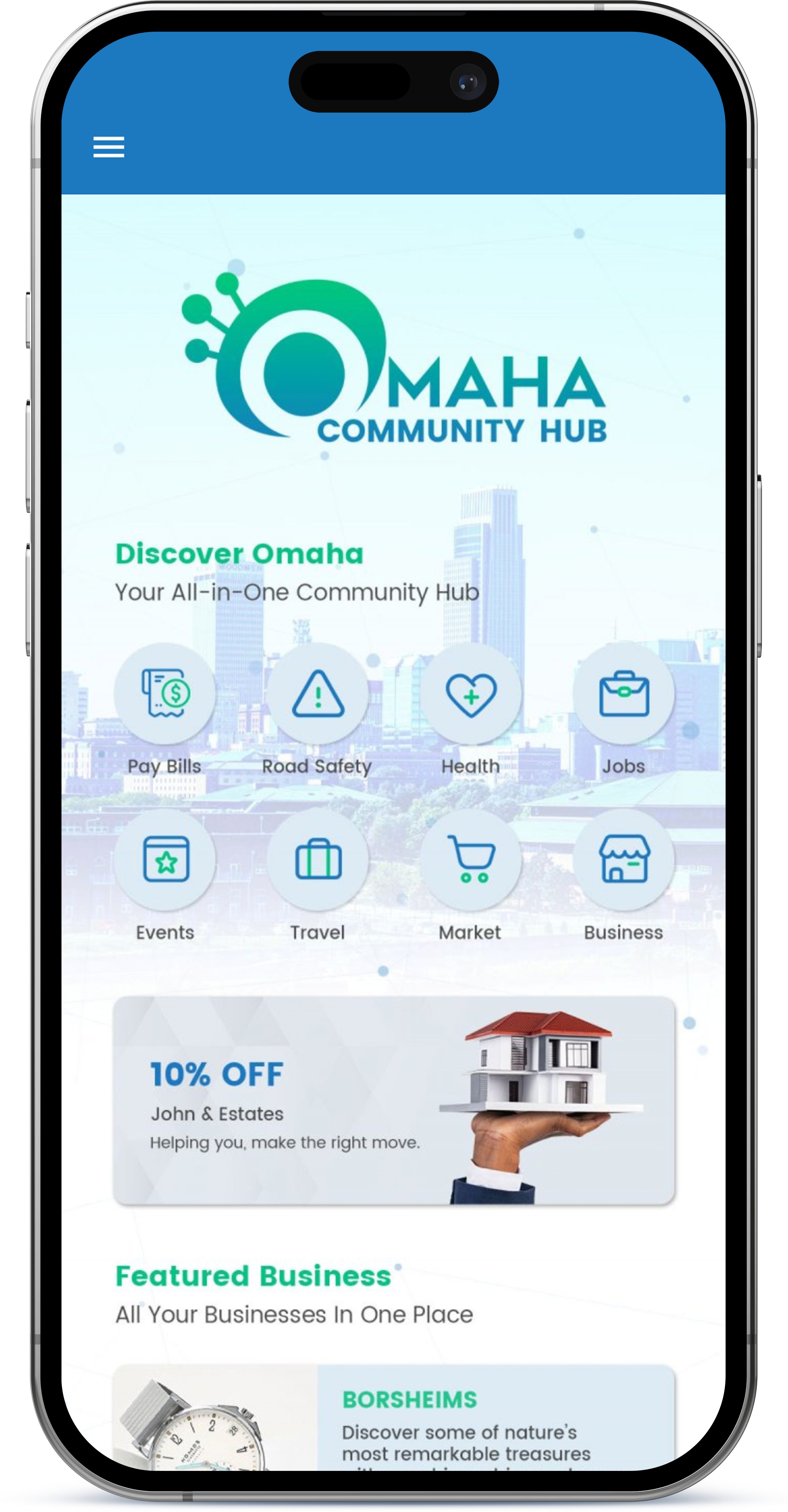This screenshot has width=788, height=1512.
Task: Open the Pay Bills section
Action: coord(165,694)
